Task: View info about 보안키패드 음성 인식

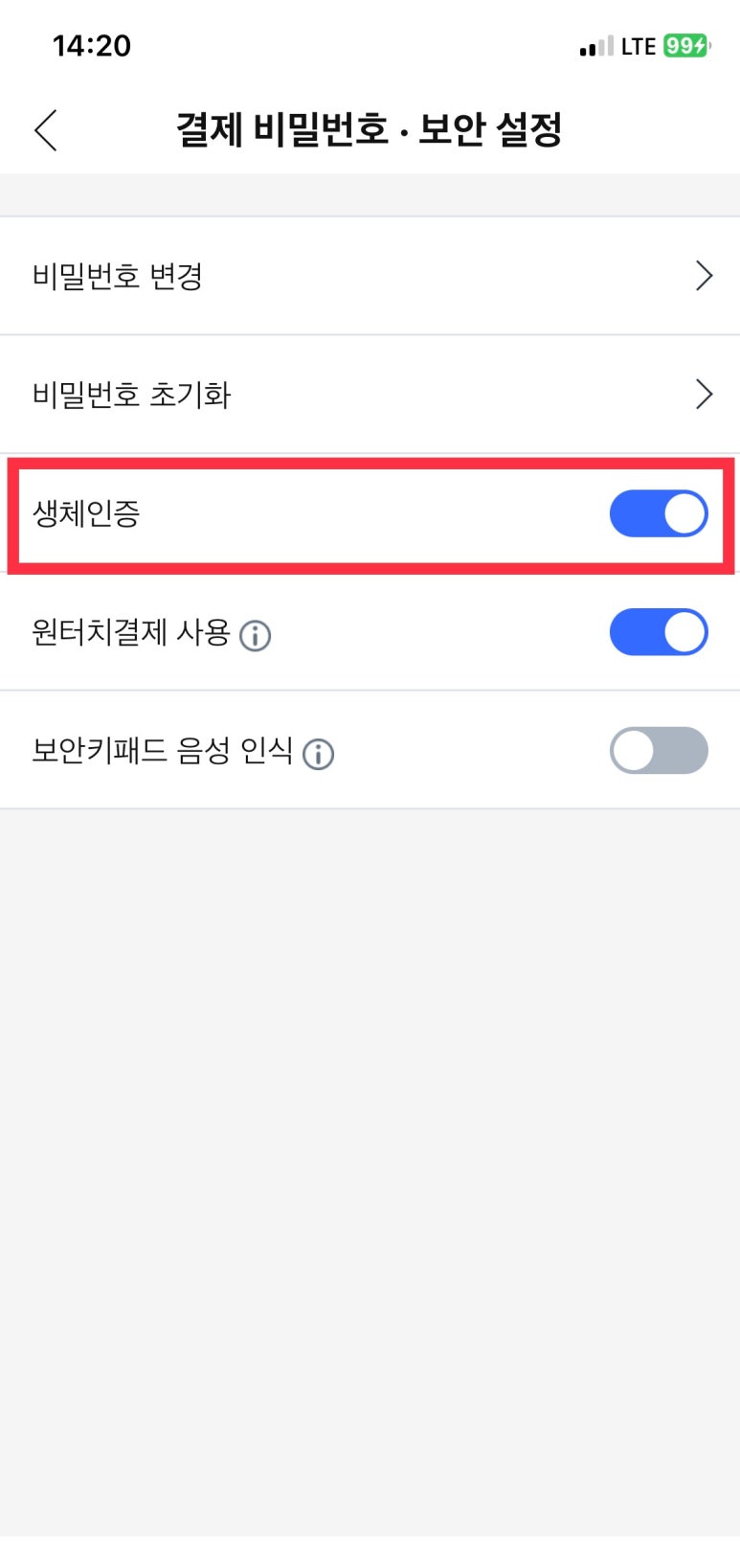Action: coord(318,754)
